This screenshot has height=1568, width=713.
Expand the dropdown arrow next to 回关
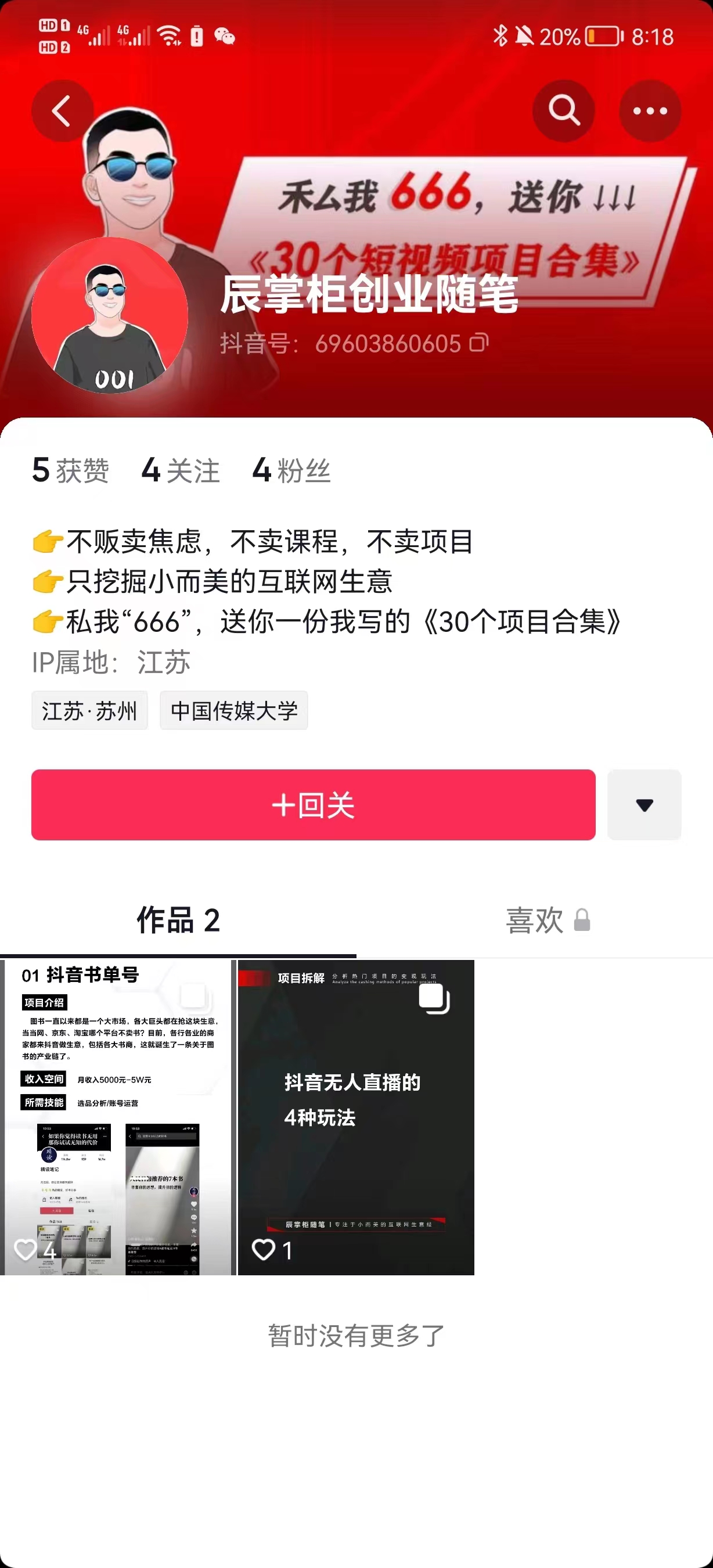click(644, 805)
